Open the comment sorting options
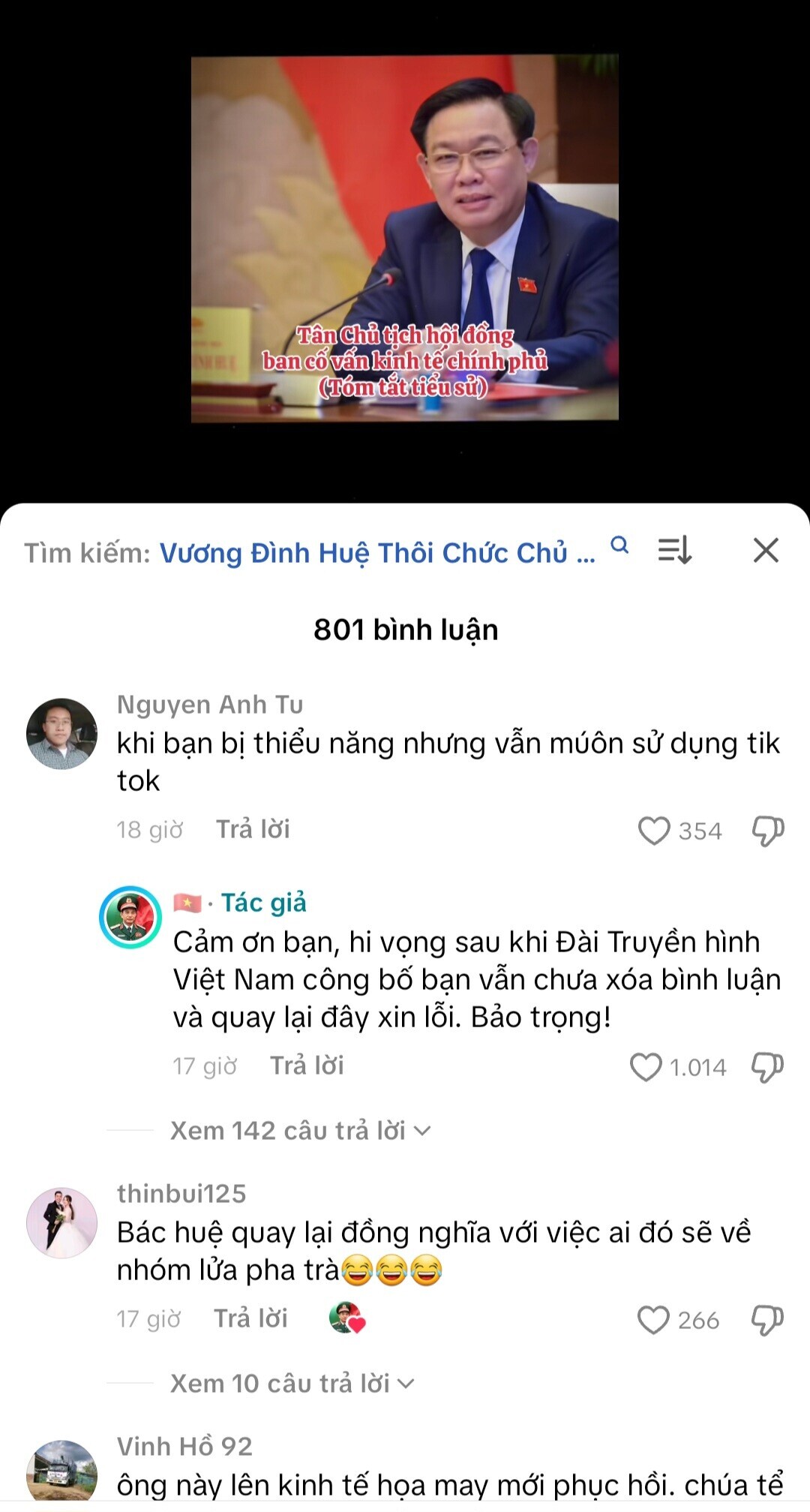The height and width of the screenshot is (1512, 810). 674,551
